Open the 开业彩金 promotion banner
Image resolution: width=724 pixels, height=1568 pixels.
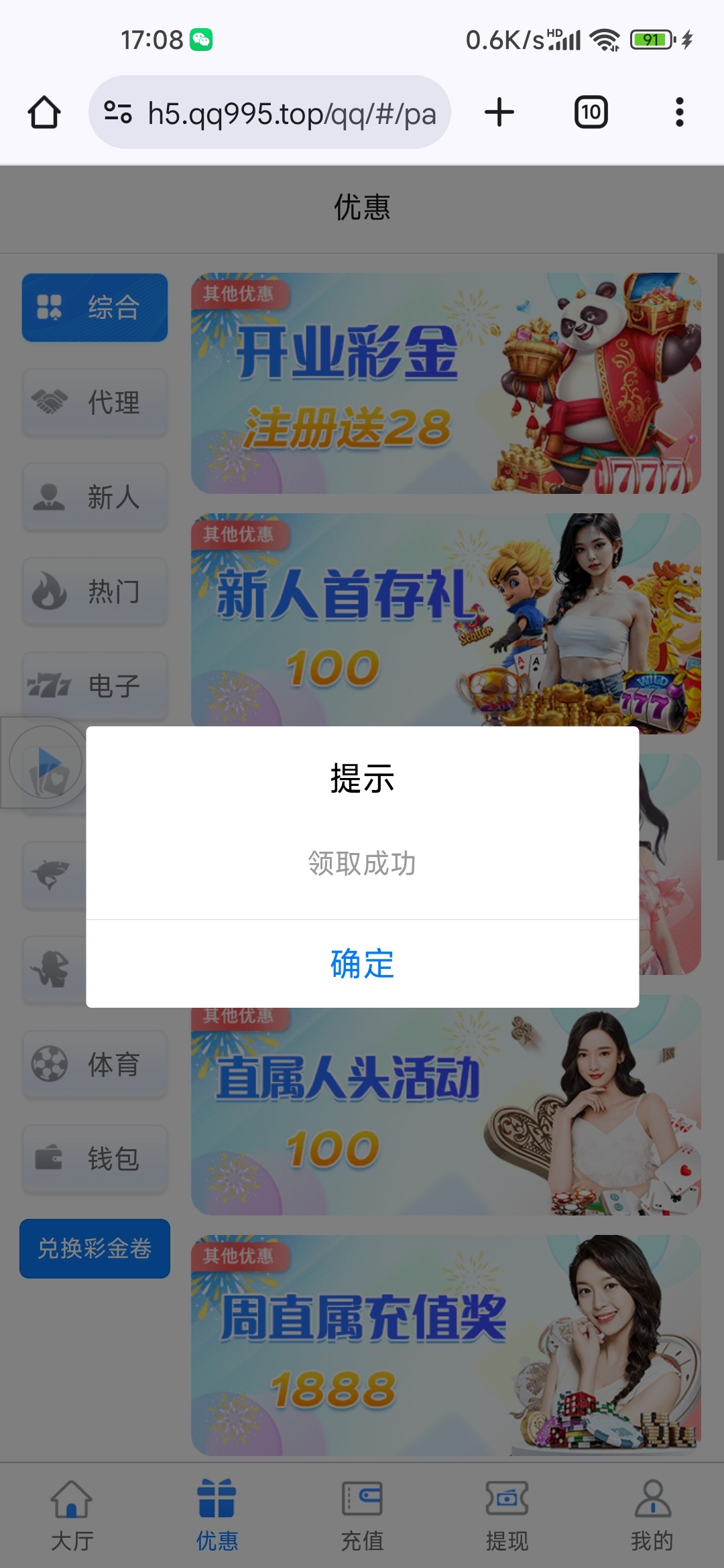(x=446, y=383)
